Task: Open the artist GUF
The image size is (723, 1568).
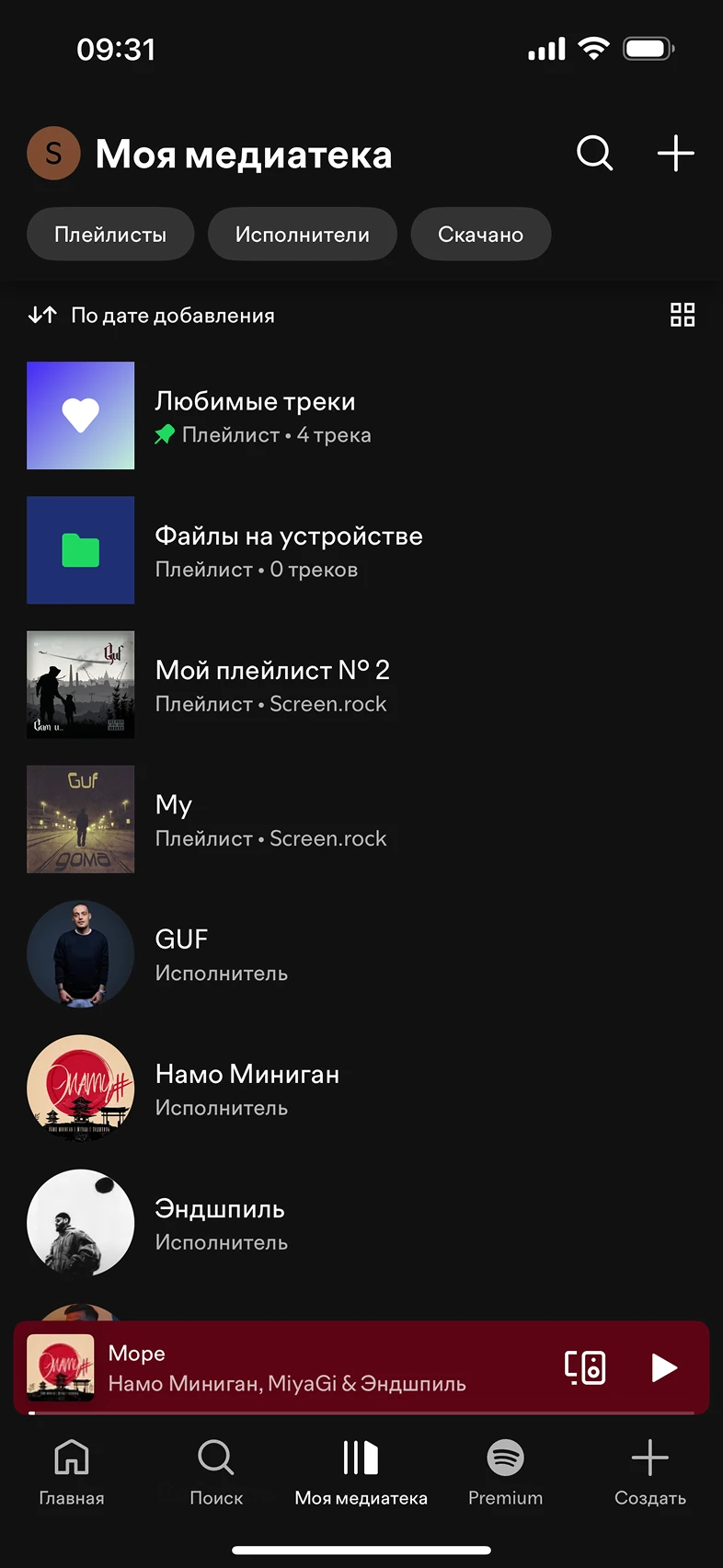Action: (x=221, y=954)
